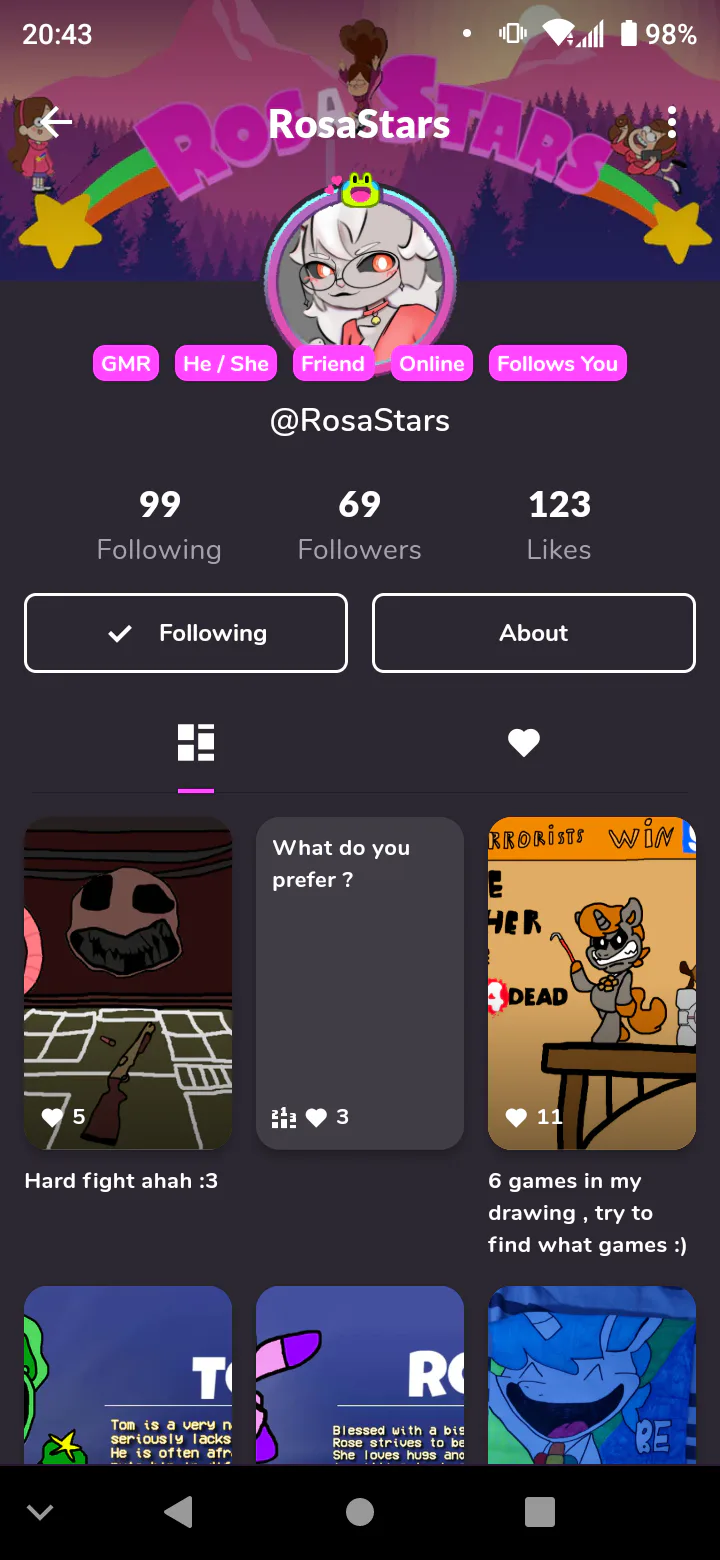720x1560 pixels.
Task: View the 99 Following list
Action: click(x=159, y=526)
